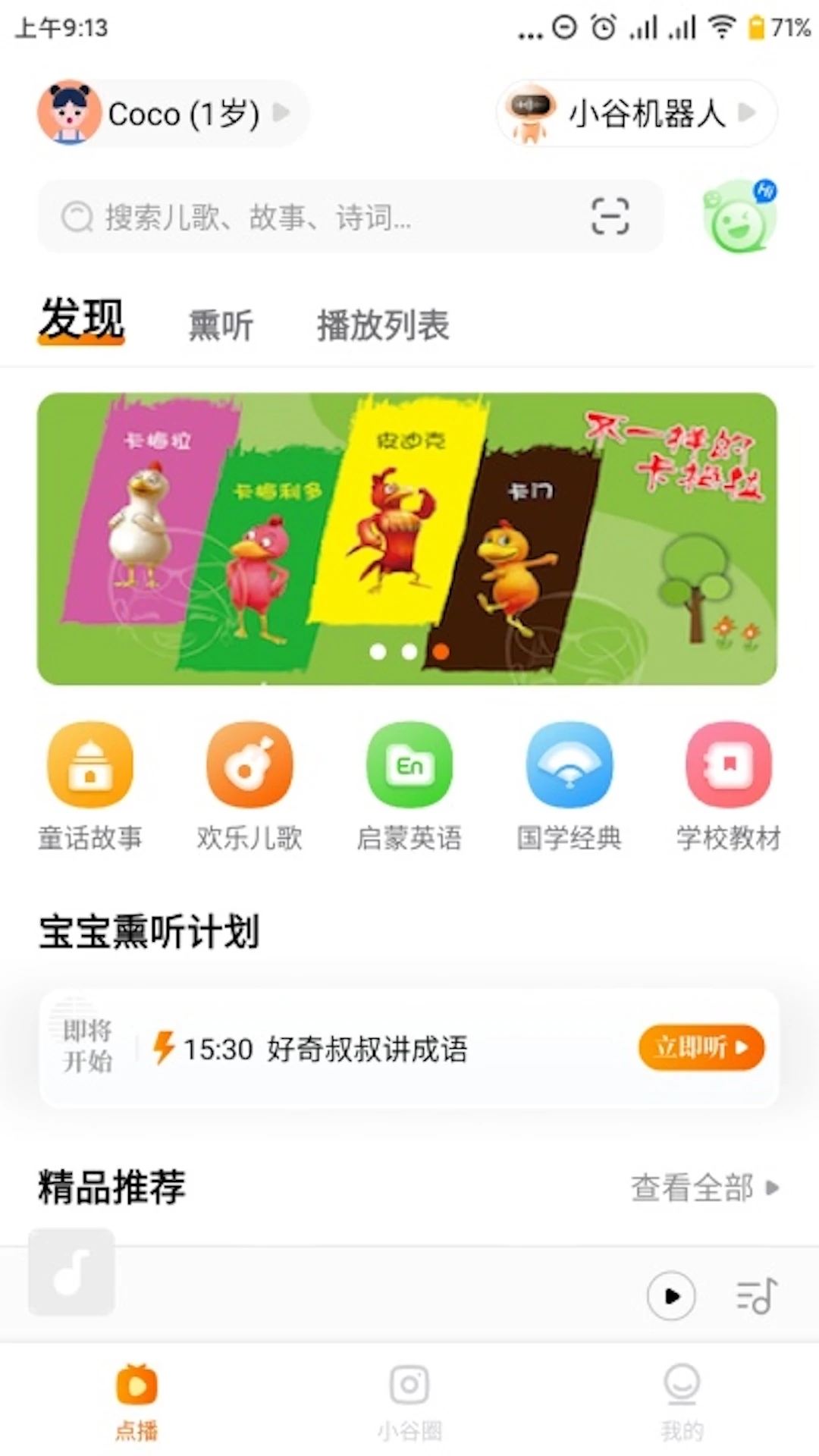This screenshot has height=1456, width=819.
Task: Select the third carousel page indicator dot
Action: [x=438, y=651]
